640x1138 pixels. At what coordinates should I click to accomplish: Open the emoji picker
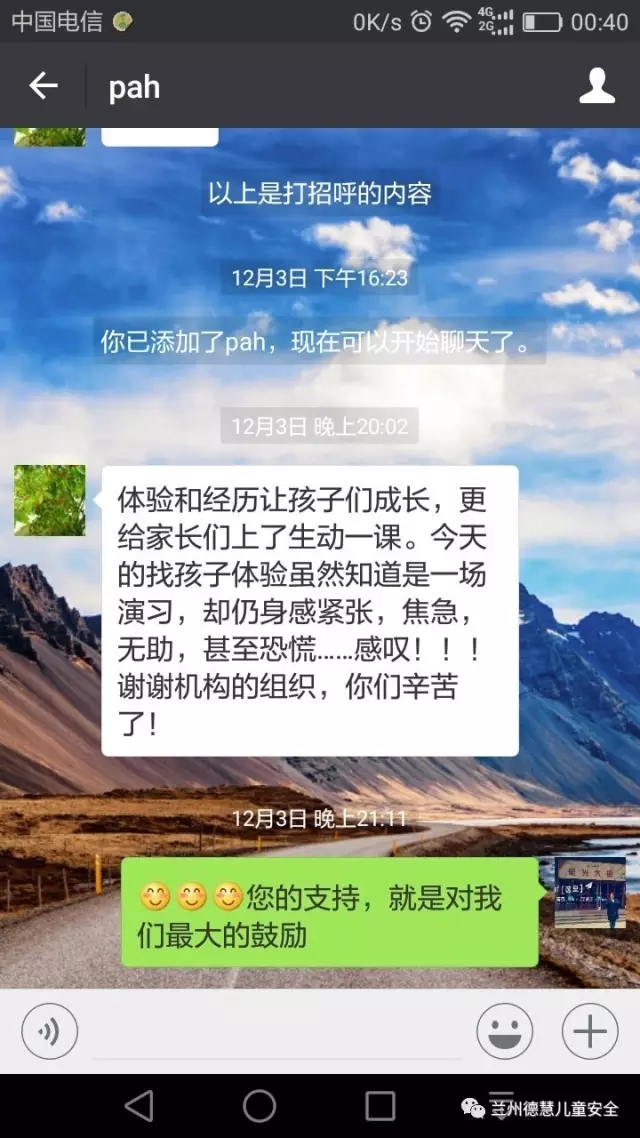tap(504, 1031)
